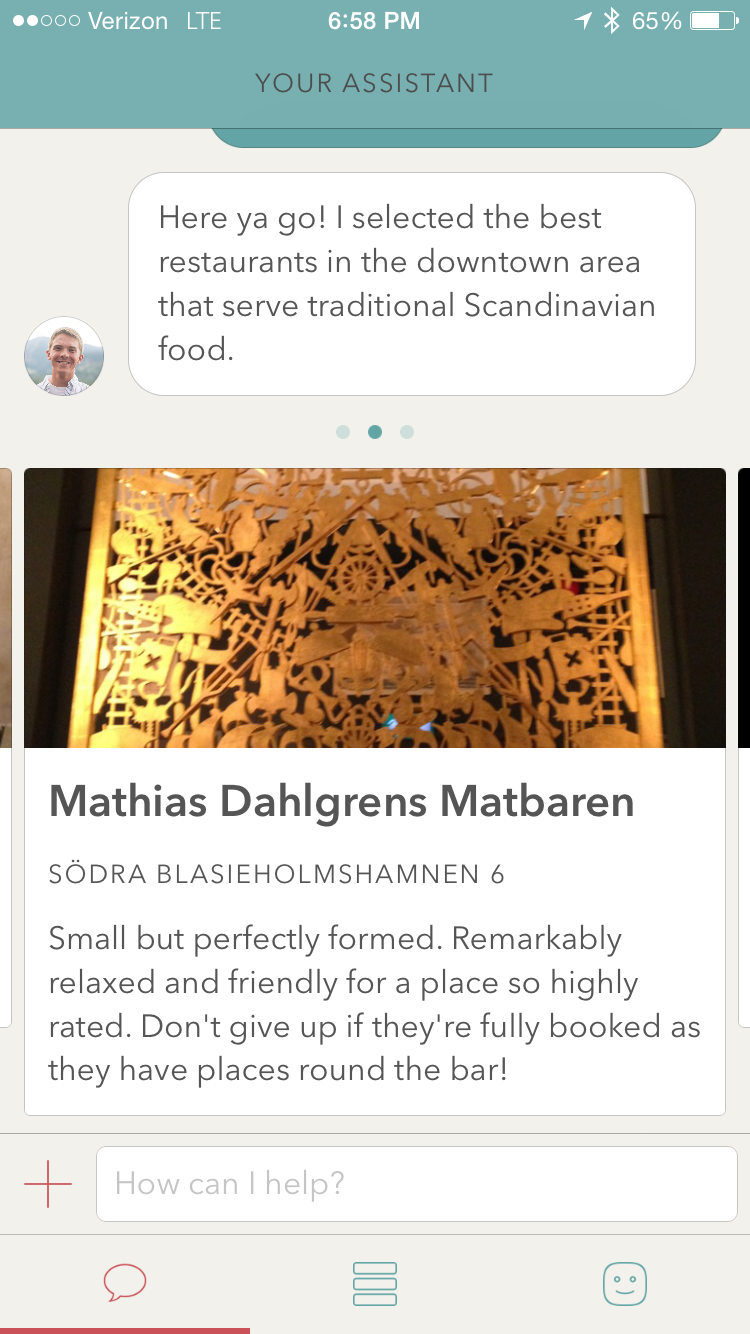Tap the assistant's profile photo
The width and height of the screenshot is (750, 1334).
[64, 357]
